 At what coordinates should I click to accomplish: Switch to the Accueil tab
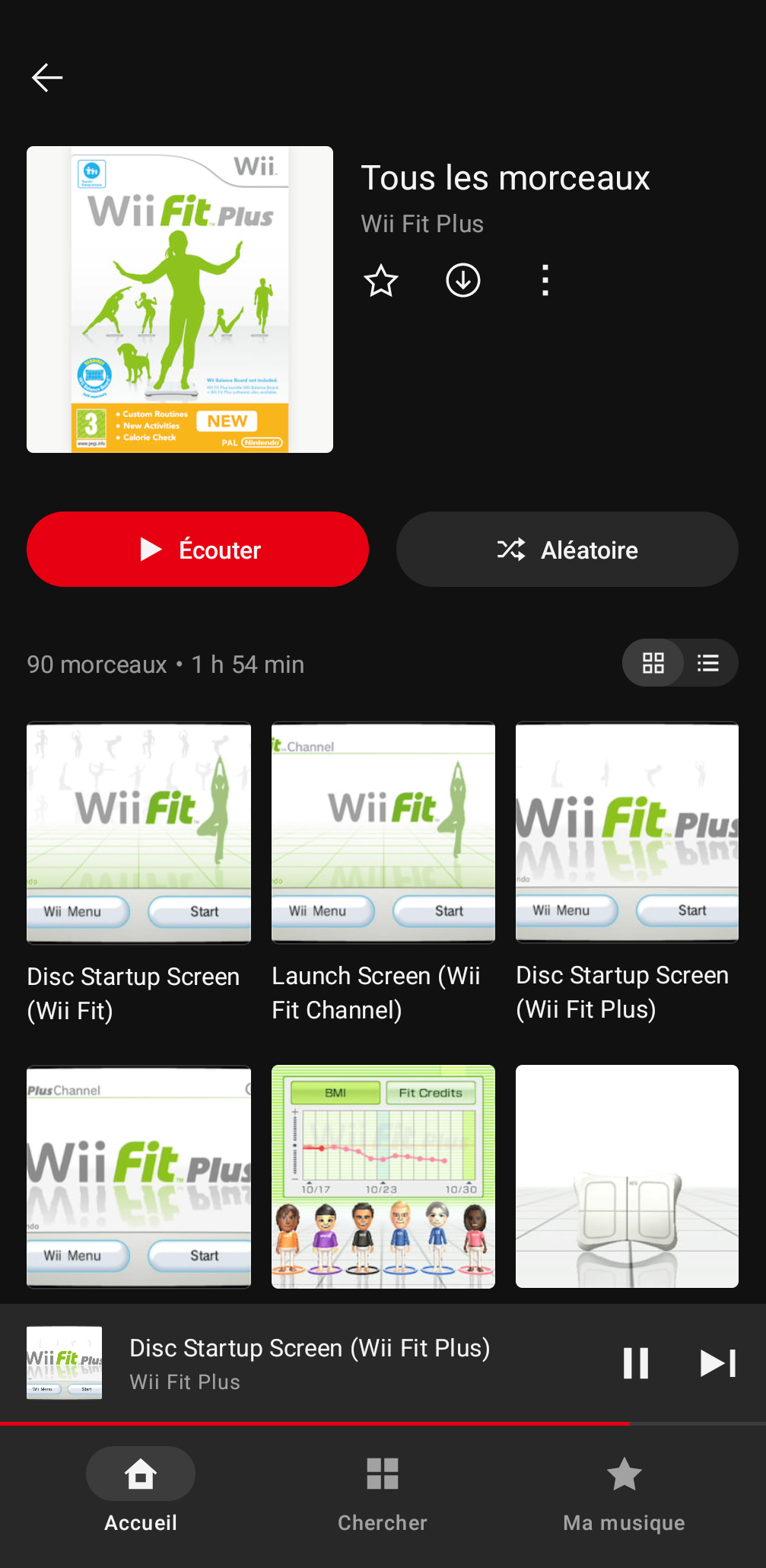141,1490
